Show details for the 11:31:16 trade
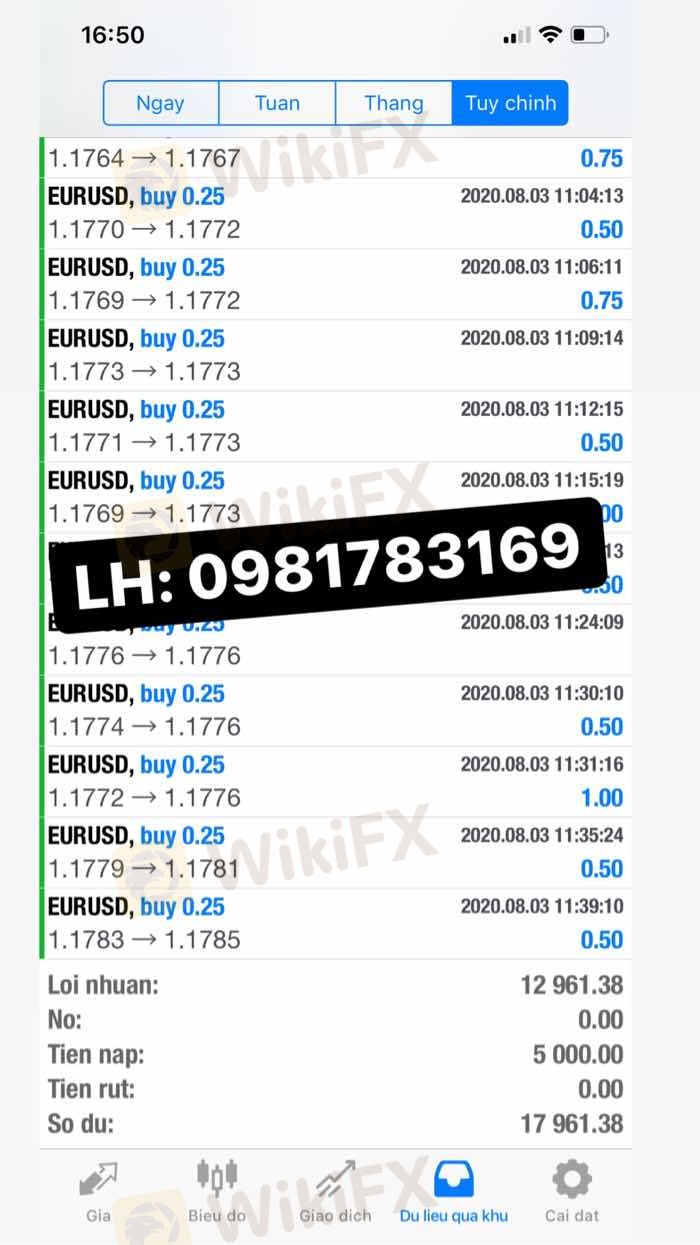Screen dimensions: 700x1245 coord(335,781)
